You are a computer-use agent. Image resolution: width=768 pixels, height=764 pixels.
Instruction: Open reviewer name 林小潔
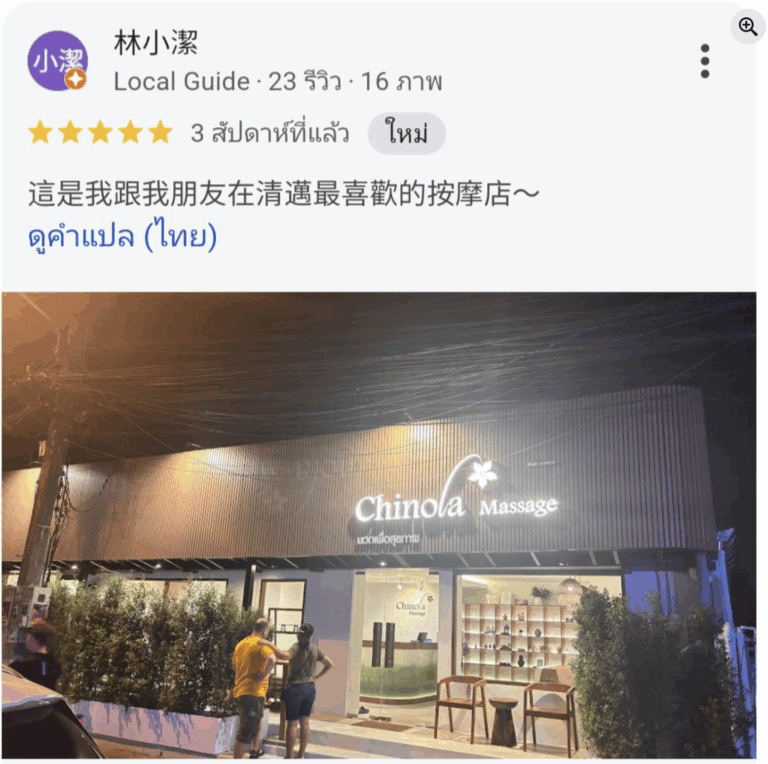click(x=156, y=42)
